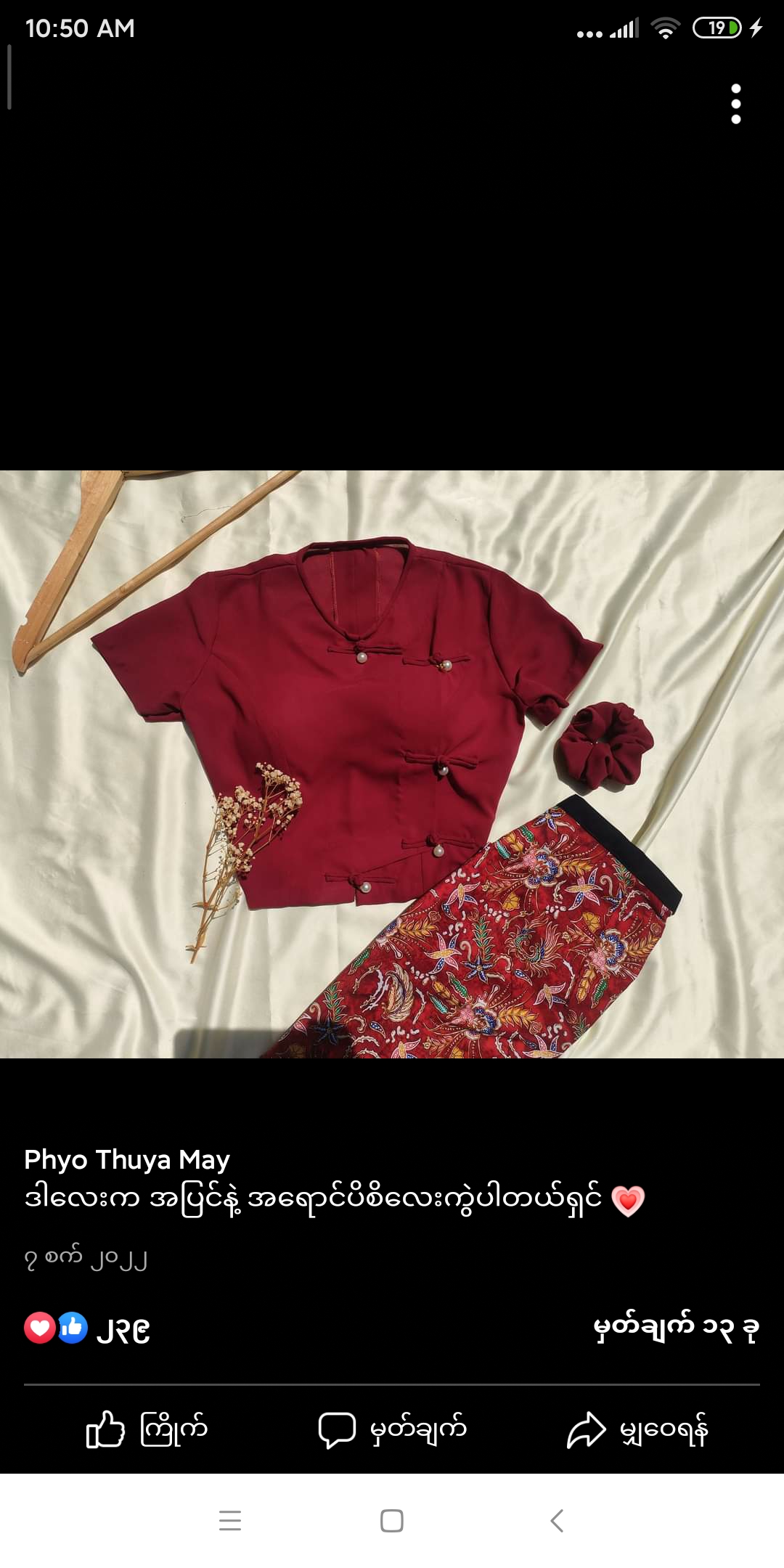Go back with system back button
The width and height of the screenshot is (784, 1568).
pos(557,1520)
